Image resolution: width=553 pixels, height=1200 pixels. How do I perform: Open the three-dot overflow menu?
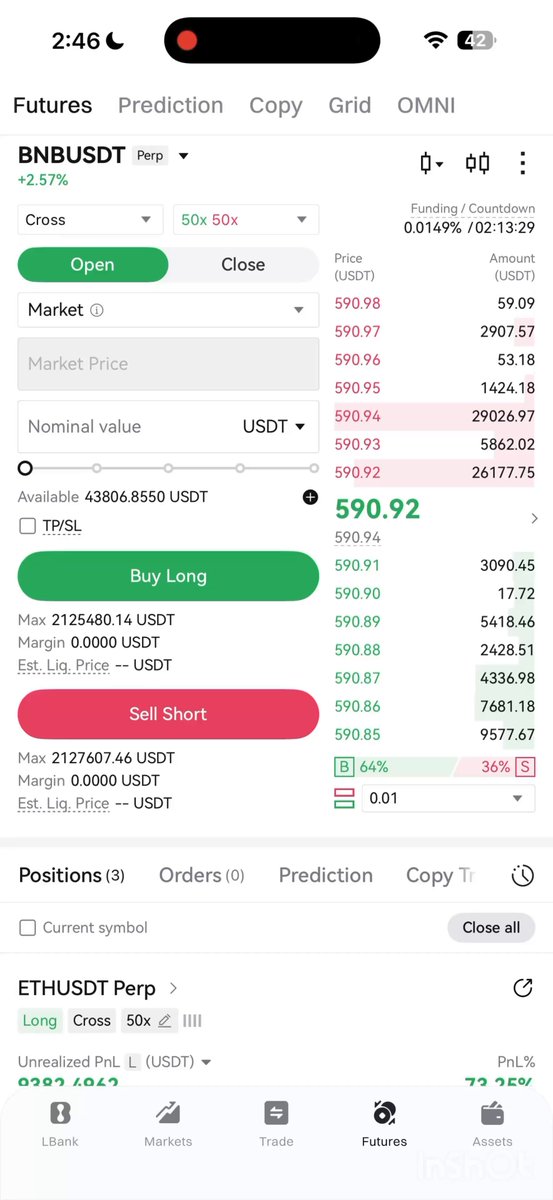pos(522,163)
